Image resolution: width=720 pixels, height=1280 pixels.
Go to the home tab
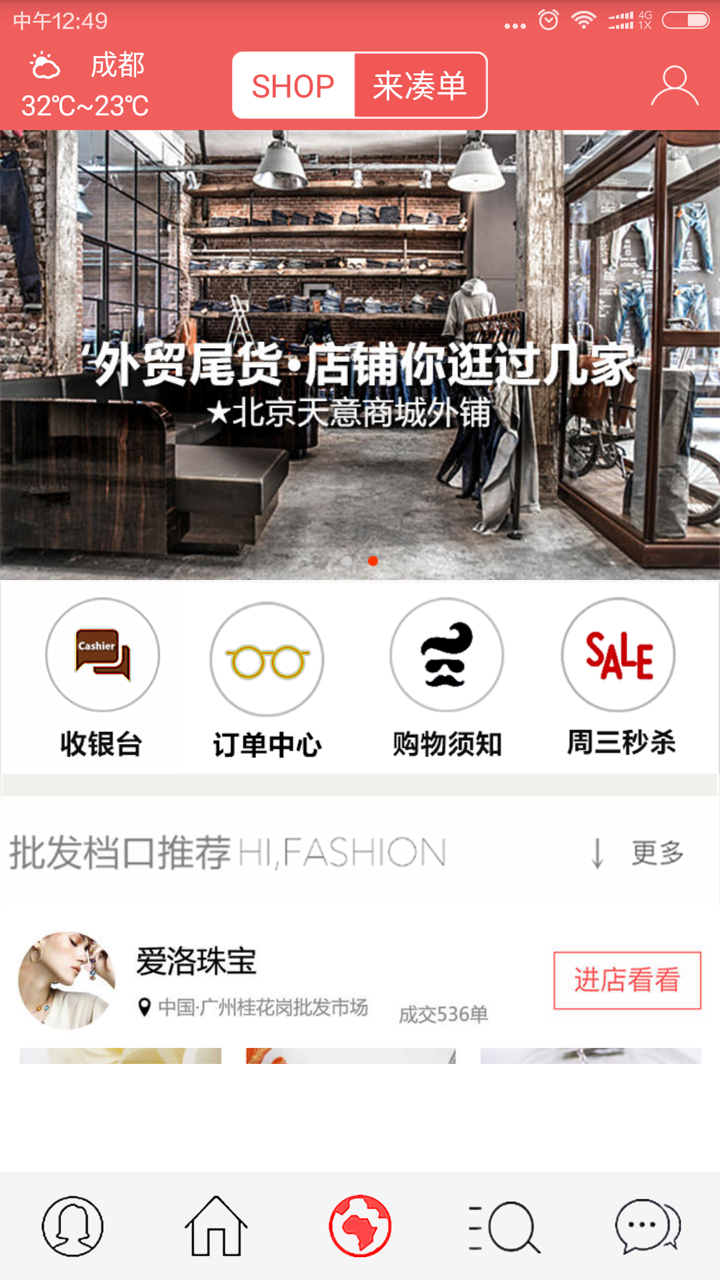coord(216,1226)
